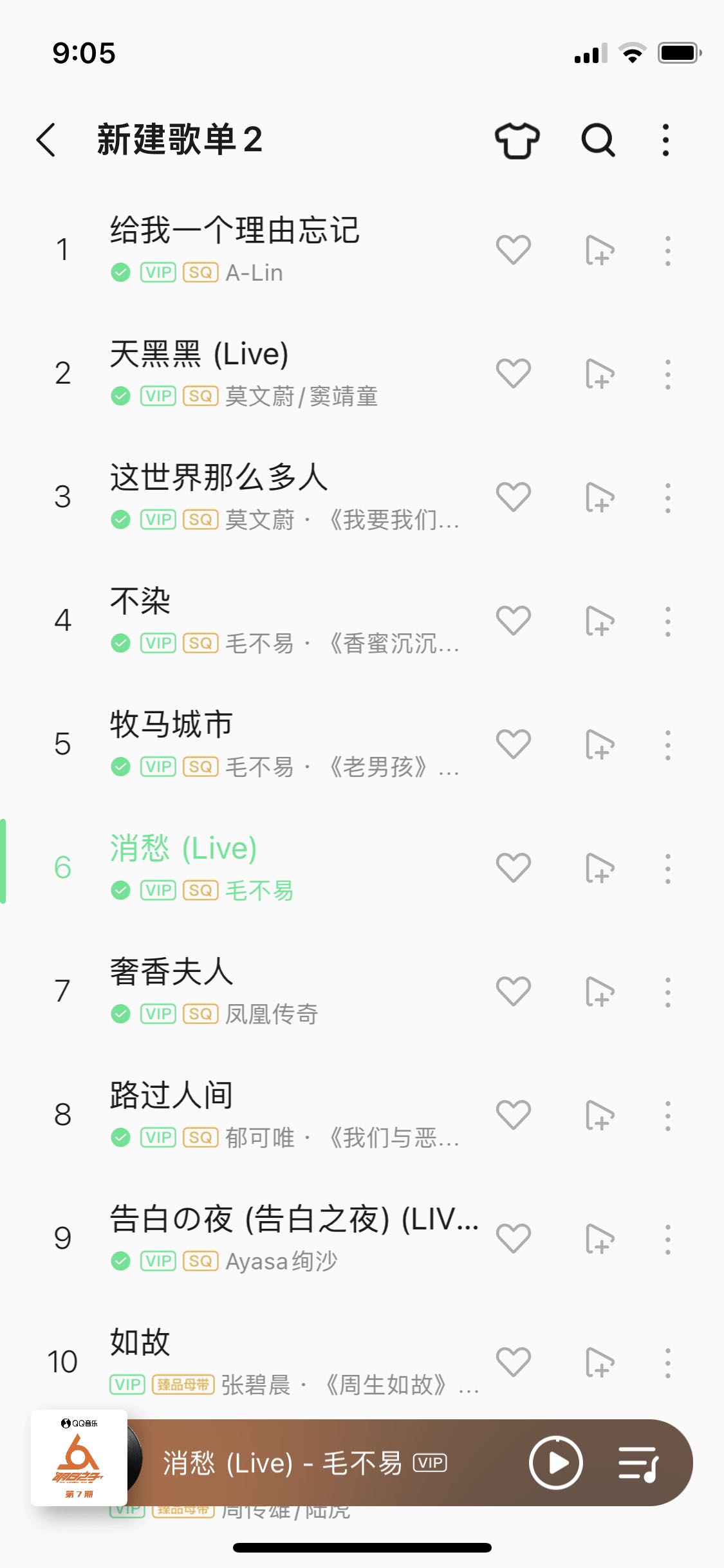Resume playback in the mini player
The image size is (724, 1568).
pyautogui.click(x=556, y=1462)
